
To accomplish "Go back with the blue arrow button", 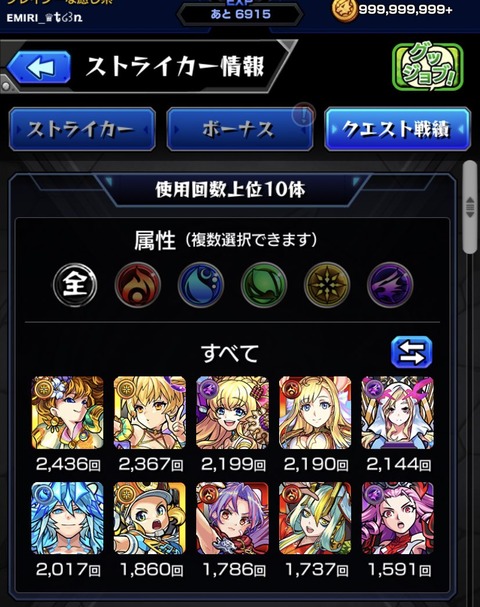I will (39, 68).
